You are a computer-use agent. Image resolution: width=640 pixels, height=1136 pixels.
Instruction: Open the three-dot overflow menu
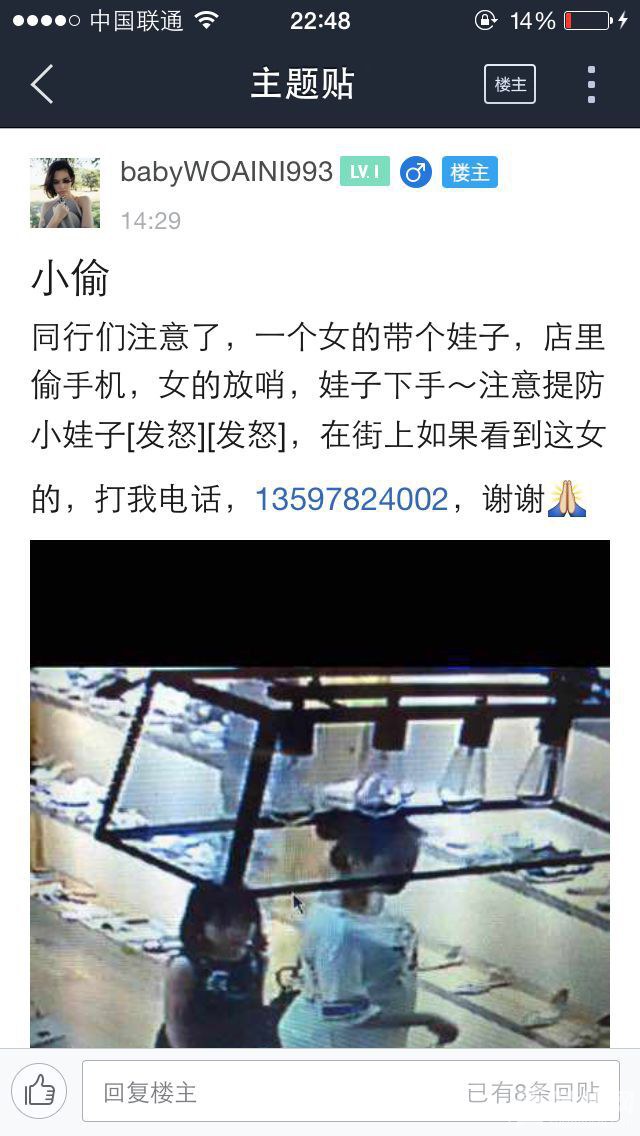(x=591, y=85)
